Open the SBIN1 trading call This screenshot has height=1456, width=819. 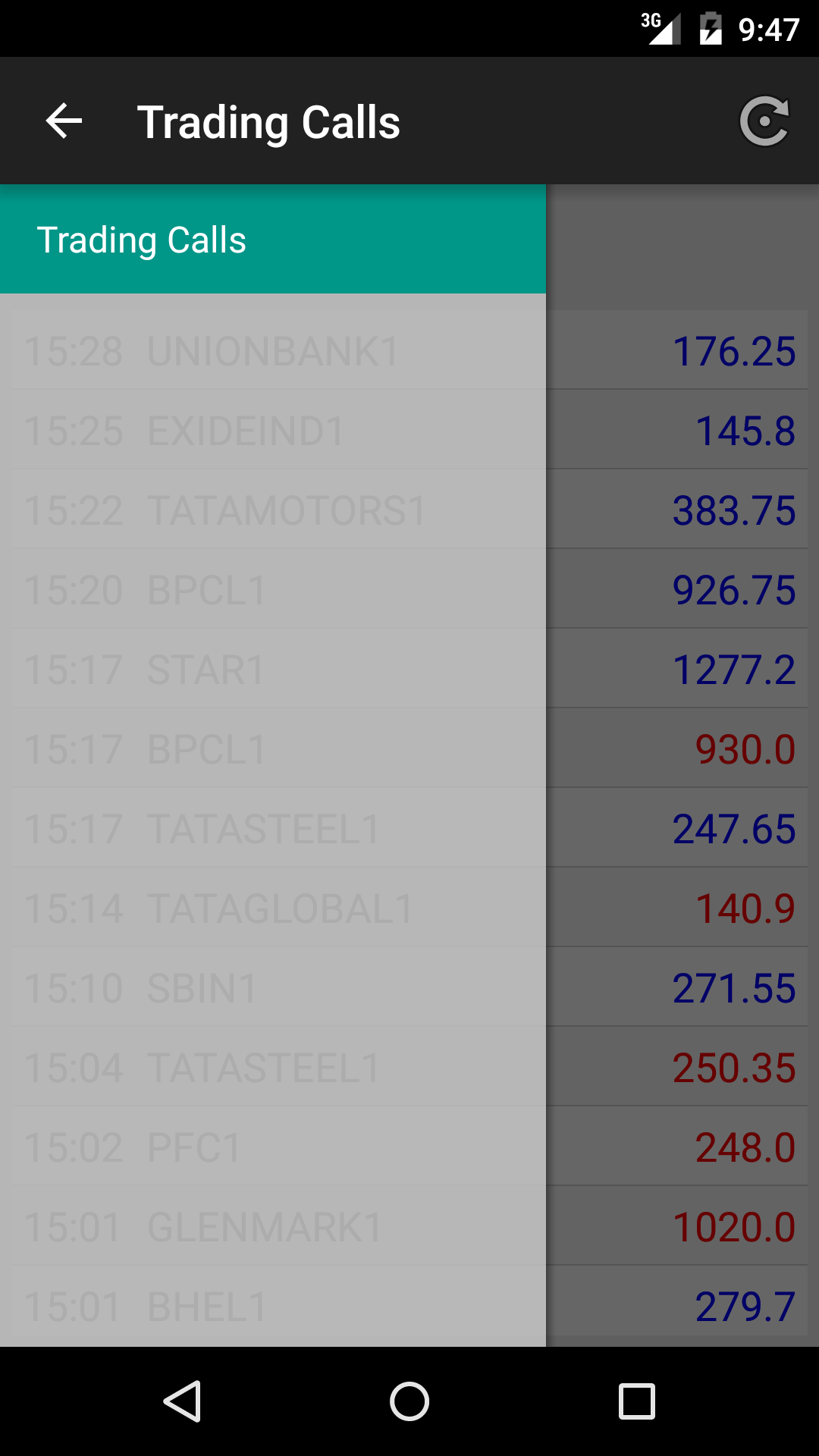[x=273, y=987]
